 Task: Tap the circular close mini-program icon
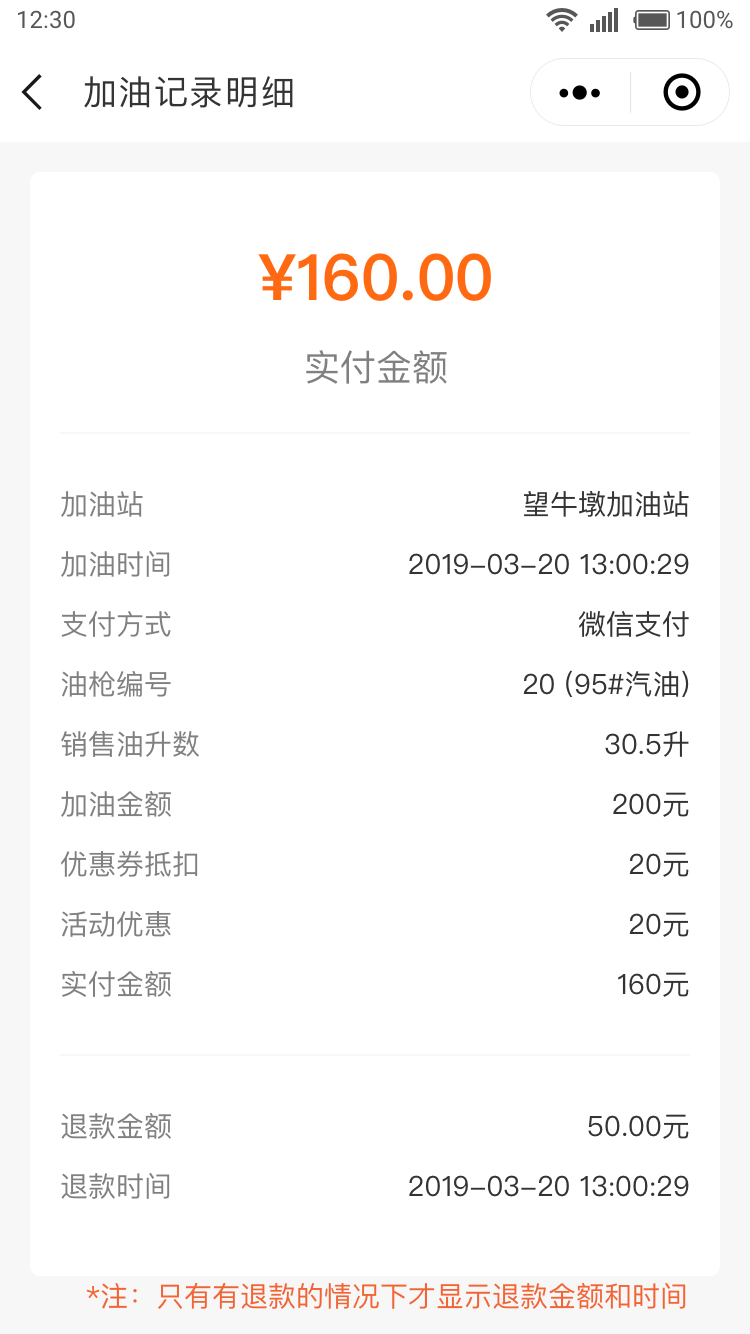681,92
